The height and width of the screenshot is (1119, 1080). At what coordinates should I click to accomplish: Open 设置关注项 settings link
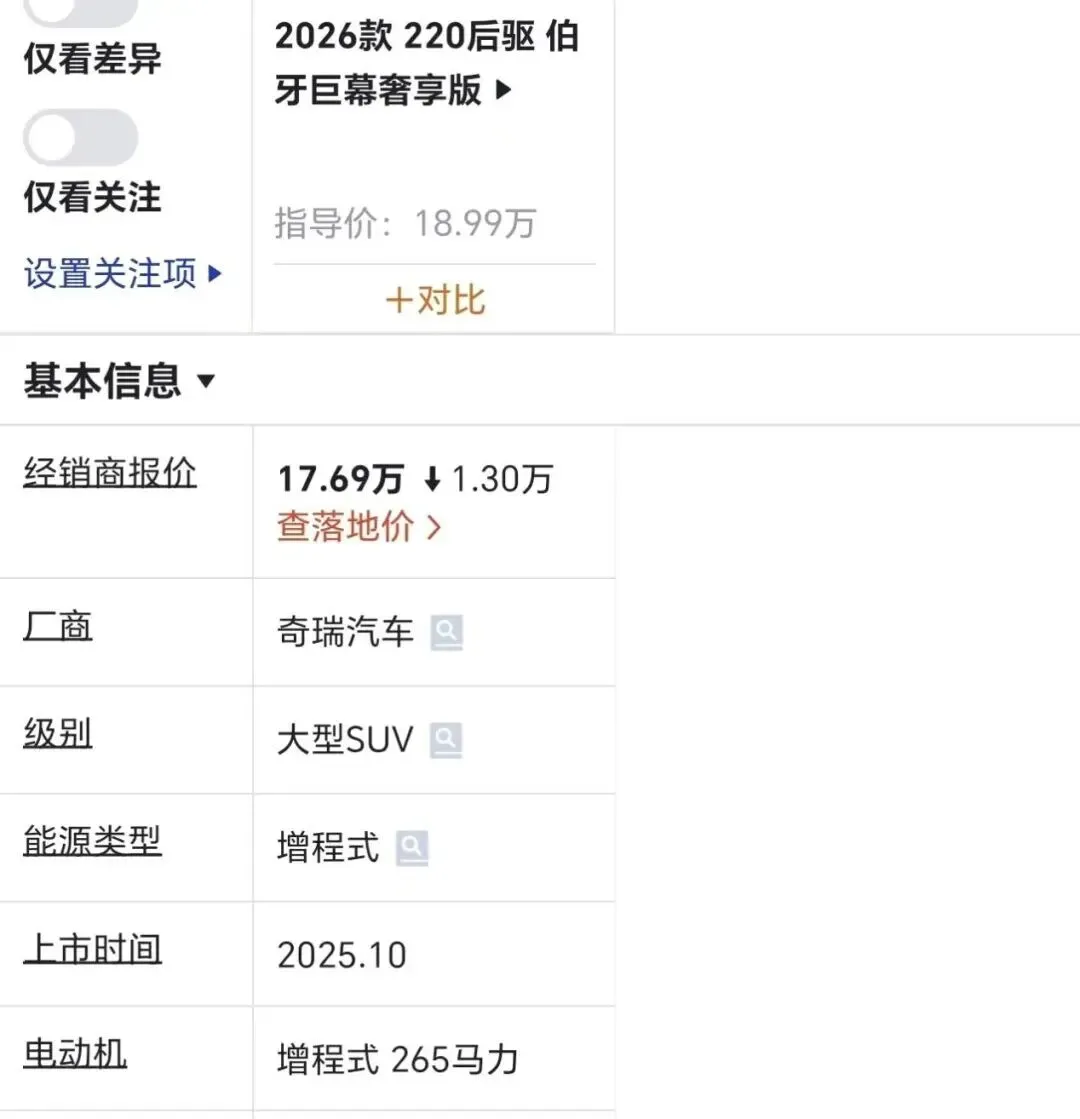pyautogui.click(x=123, y=274)
